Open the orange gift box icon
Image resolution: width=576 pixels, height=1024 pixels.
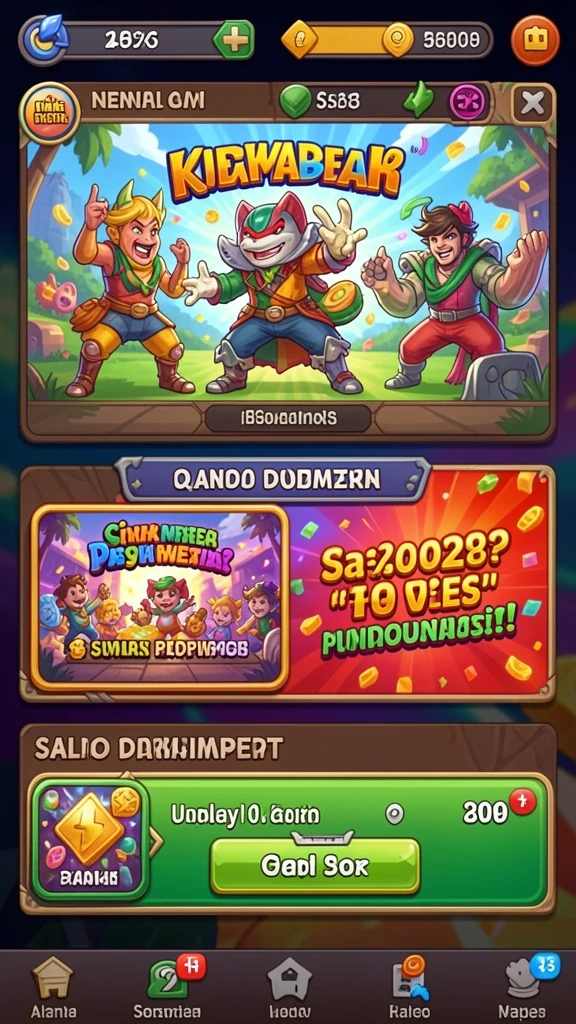[535, 40]
